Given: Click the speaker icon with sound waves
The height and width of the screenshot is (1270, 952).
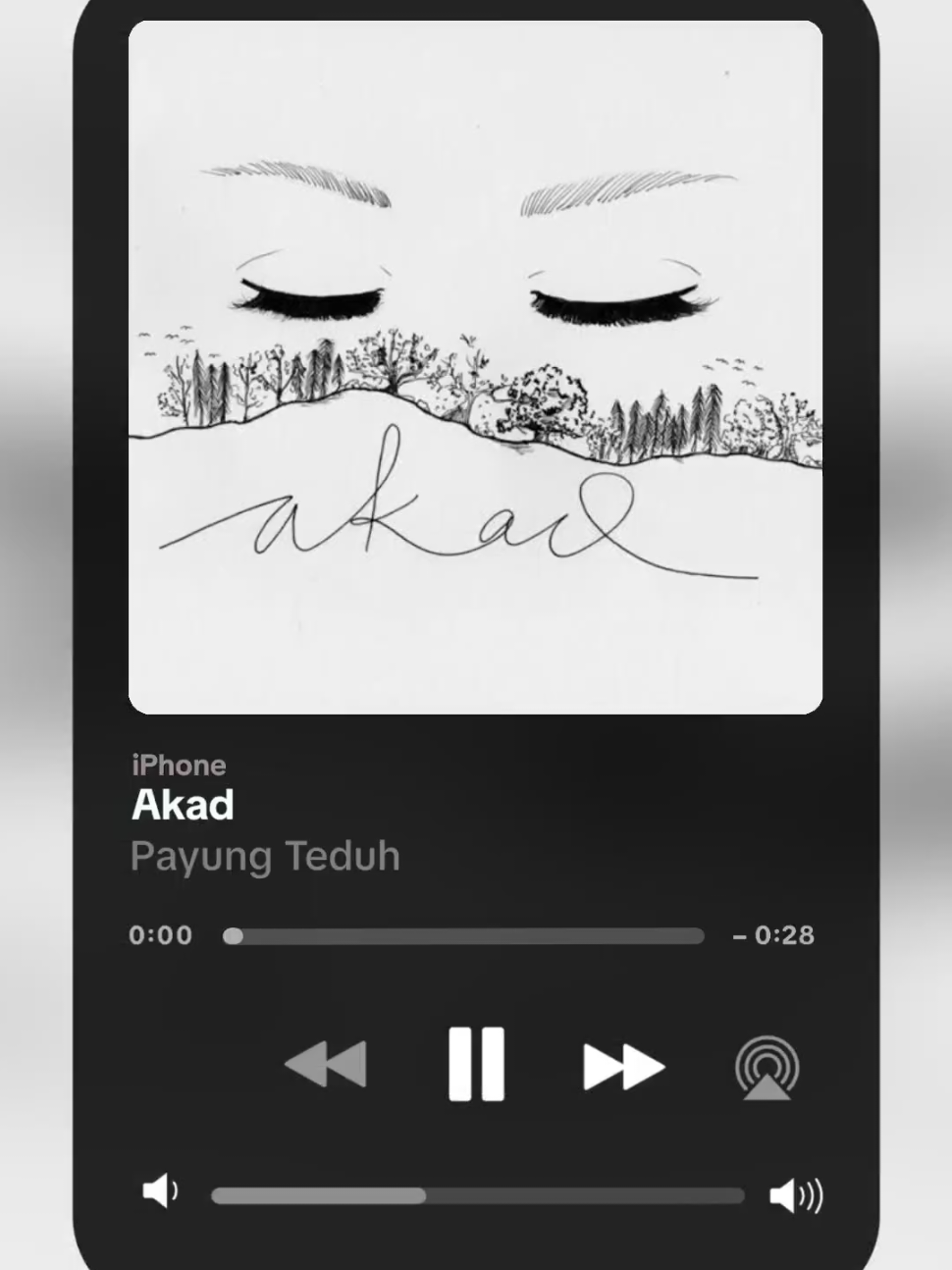Looking at the screenshot, I should tap(797, 1195).
